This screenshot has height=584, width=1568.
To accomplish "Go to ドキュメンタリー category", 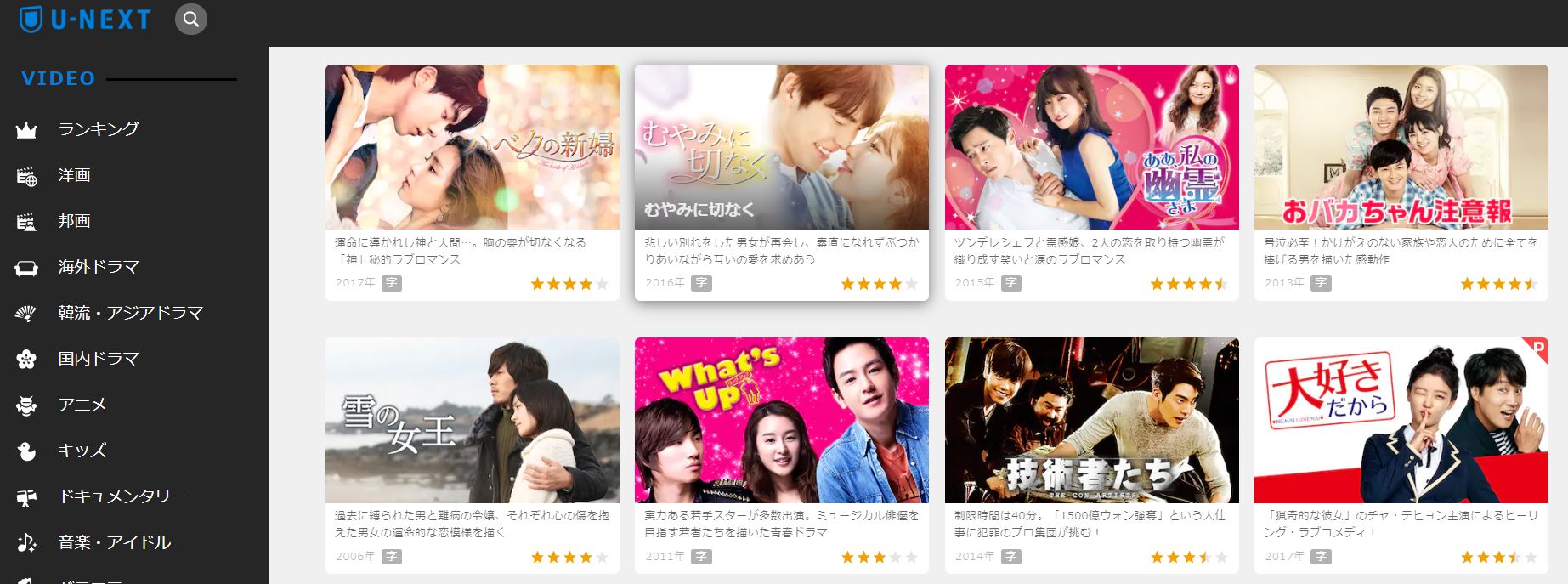I will [122, 496].
